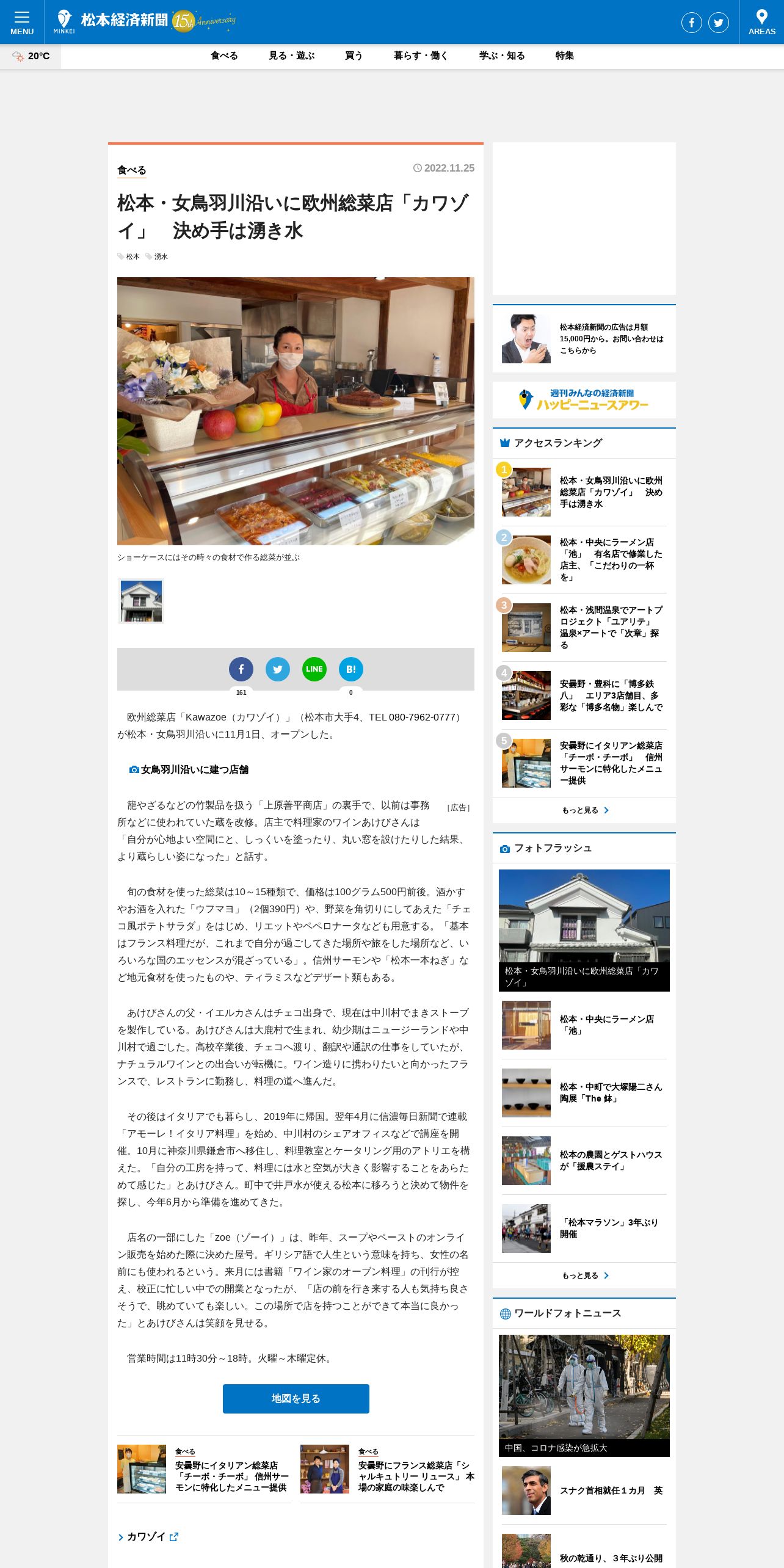Select the 特集 navigation tab
Screen dimensions: 784x1568
[565, 56]
